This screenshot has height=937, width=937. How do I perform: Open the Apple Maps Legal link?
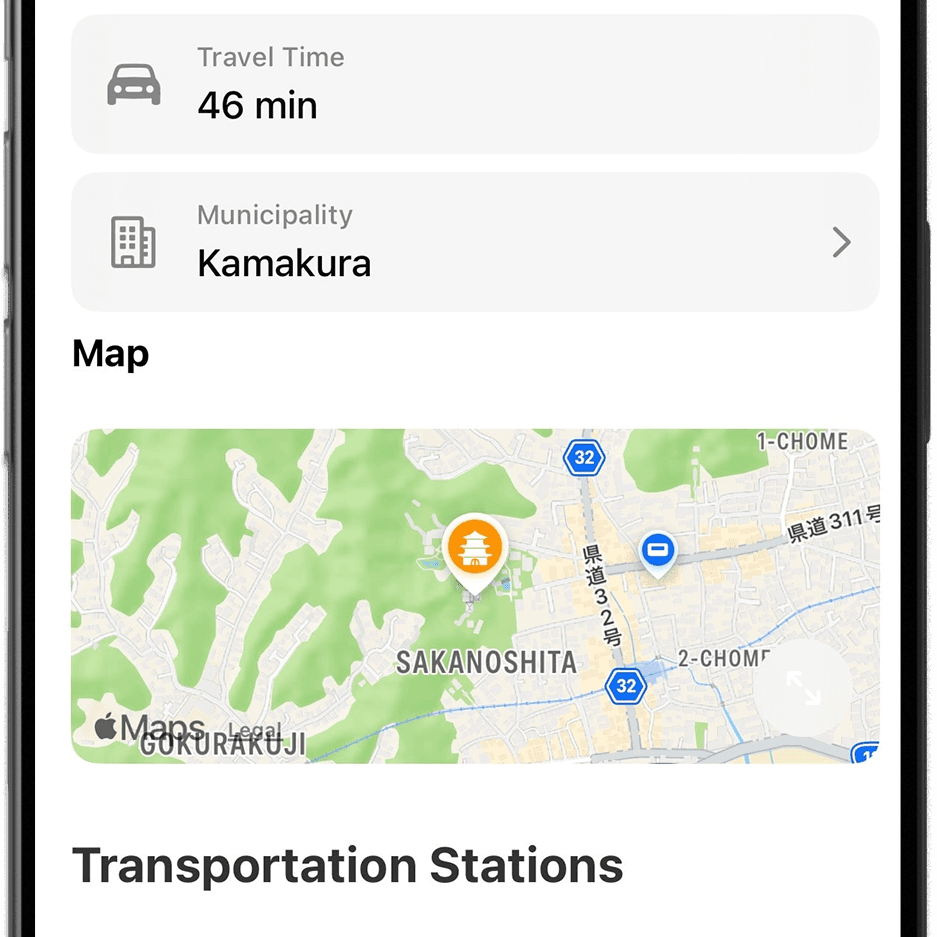point(254,731)
